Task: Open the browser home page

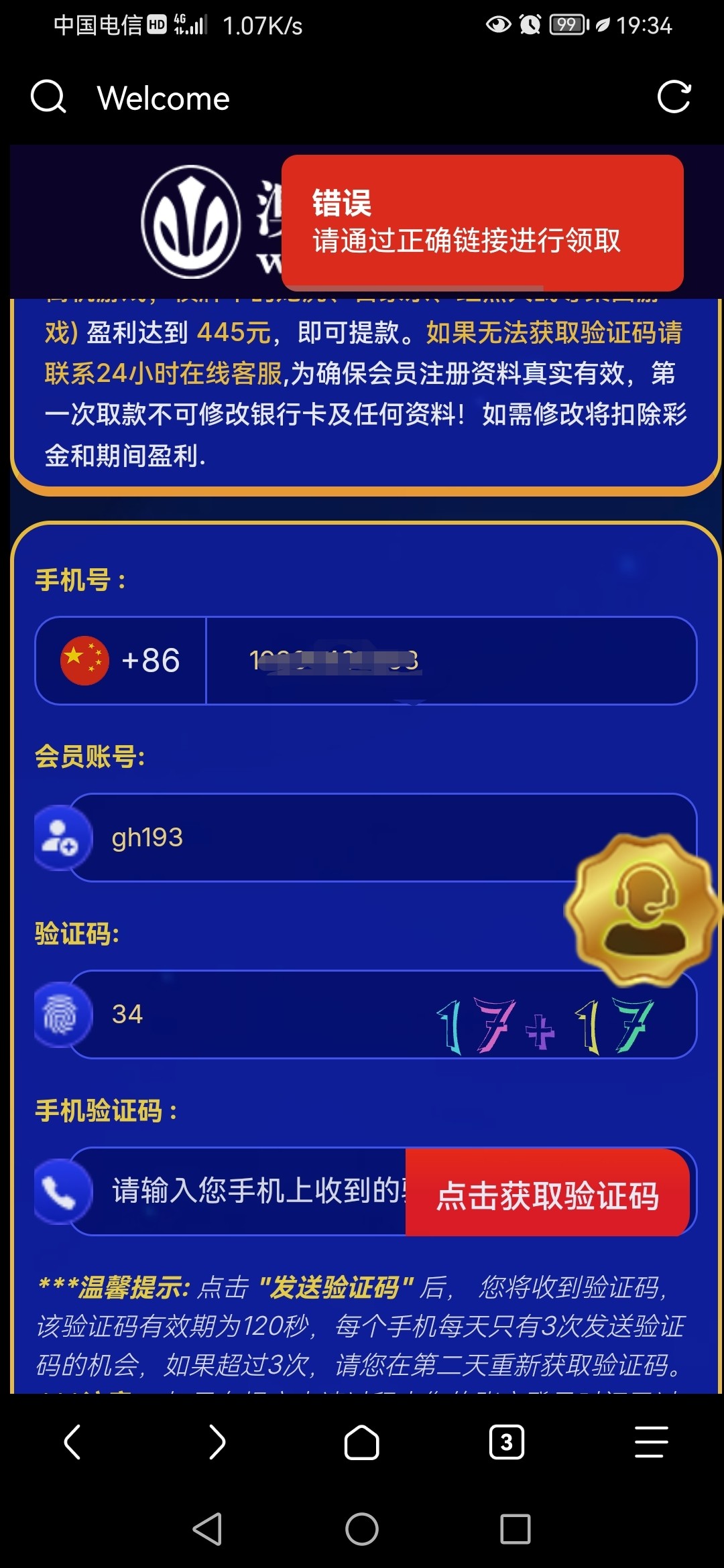Action: 362,1442
